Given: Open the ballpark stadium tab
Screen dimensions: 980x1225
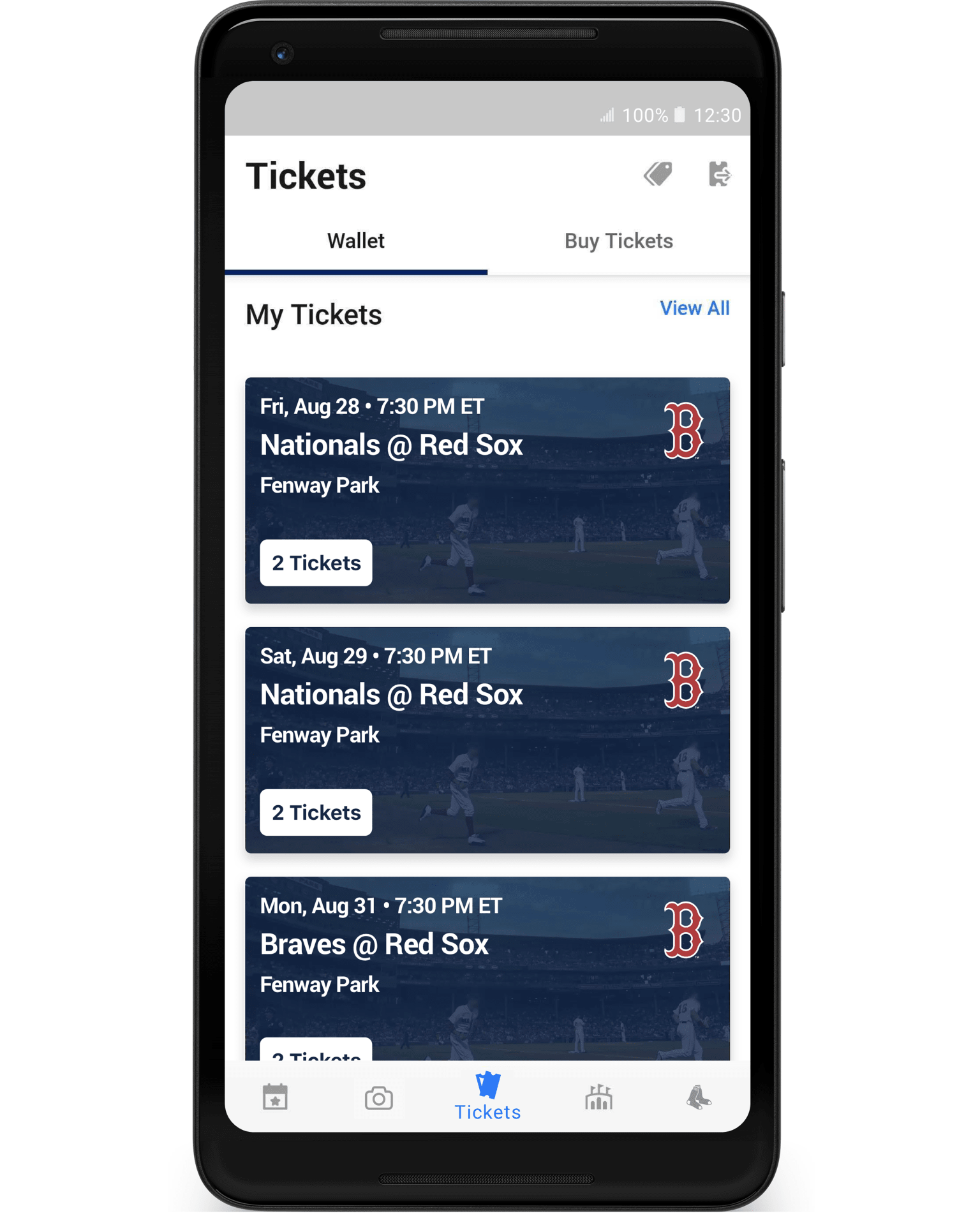Looking at the screenshot, I should (598, 1097).
